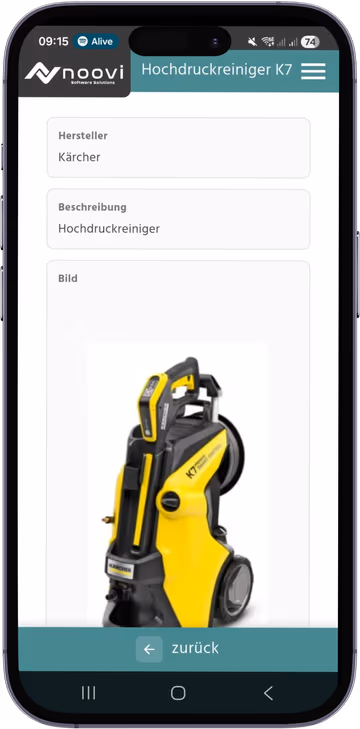Screen dimensions: 360x729
Task: Open the noovi logo home link
Action: 74,73
